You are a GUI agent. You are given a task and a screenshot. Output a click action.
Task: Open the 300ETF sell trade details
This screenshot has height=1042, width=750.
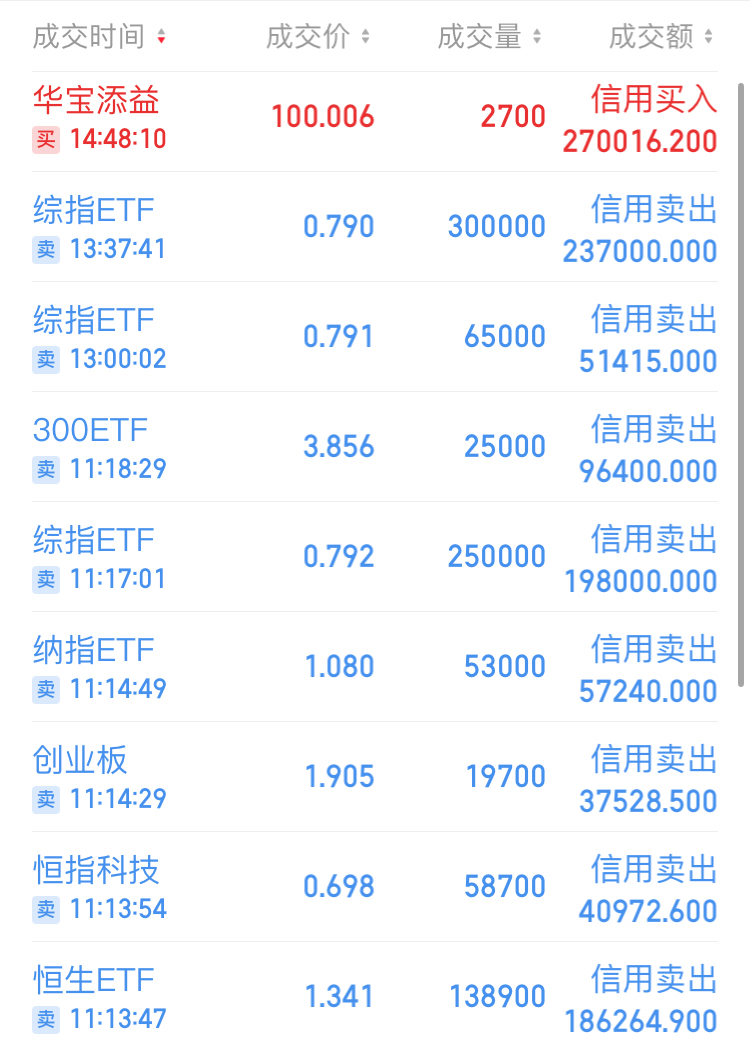point(374,448)
